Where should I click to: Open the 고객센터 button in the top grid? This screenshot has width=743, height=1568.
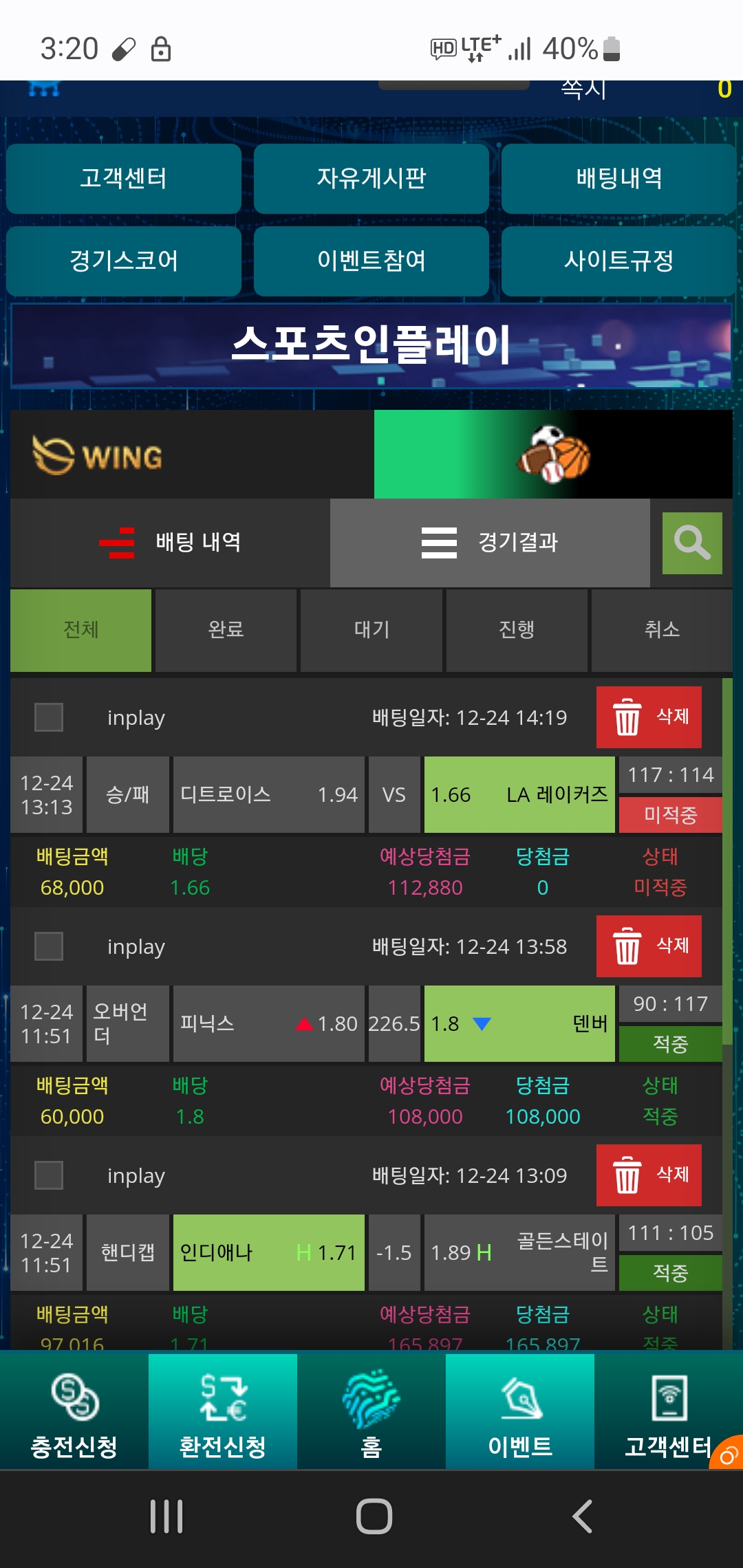click(x=124, y=179)
